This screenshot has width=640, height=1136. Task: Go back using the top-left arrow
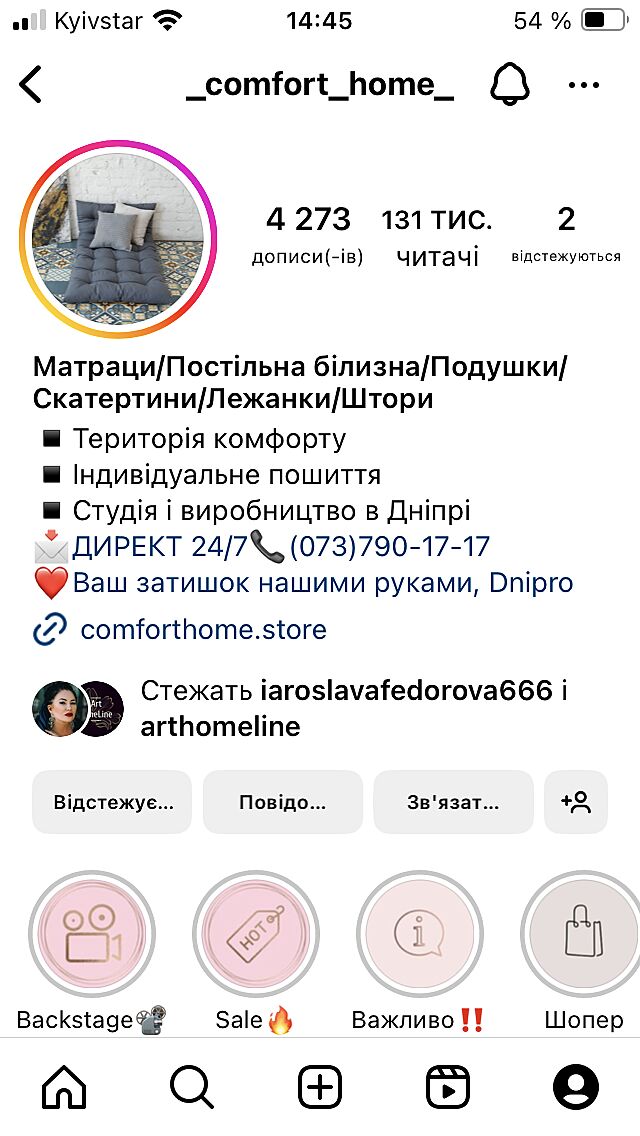32,85
